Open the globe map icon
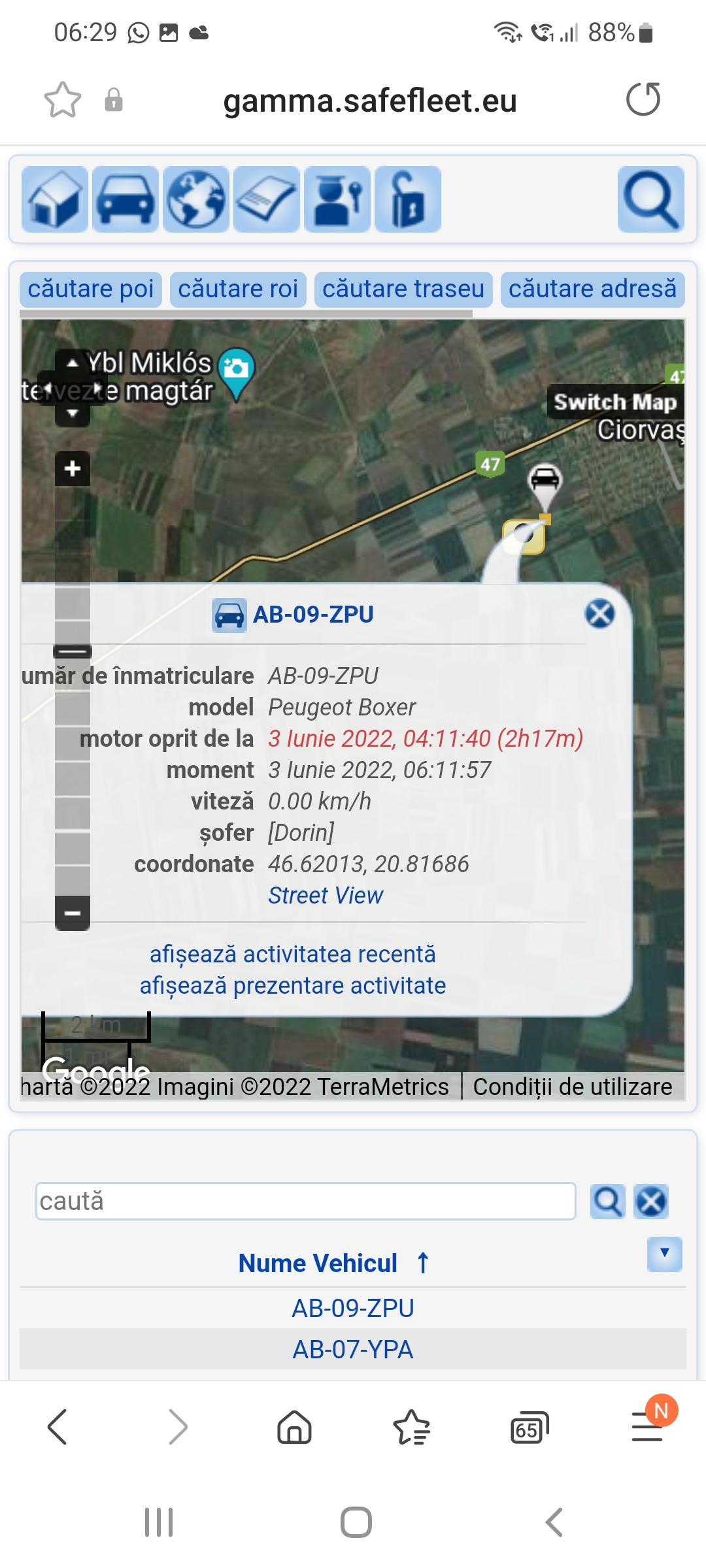Image resolution: width=706 pixels, height=1568 pixels. click(196, 199)
